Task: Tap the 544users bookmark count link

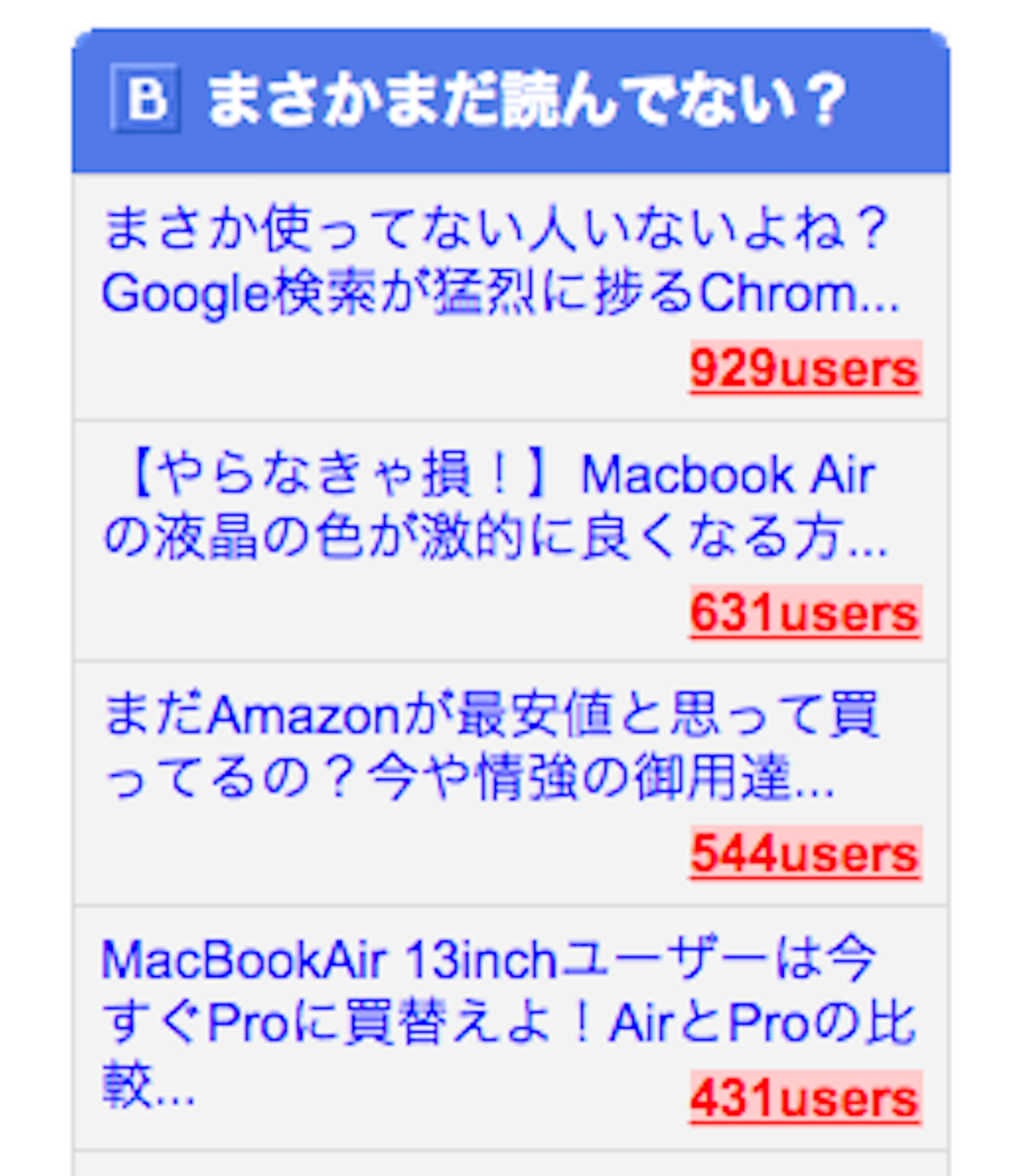Action: click(x=804, y=853)
